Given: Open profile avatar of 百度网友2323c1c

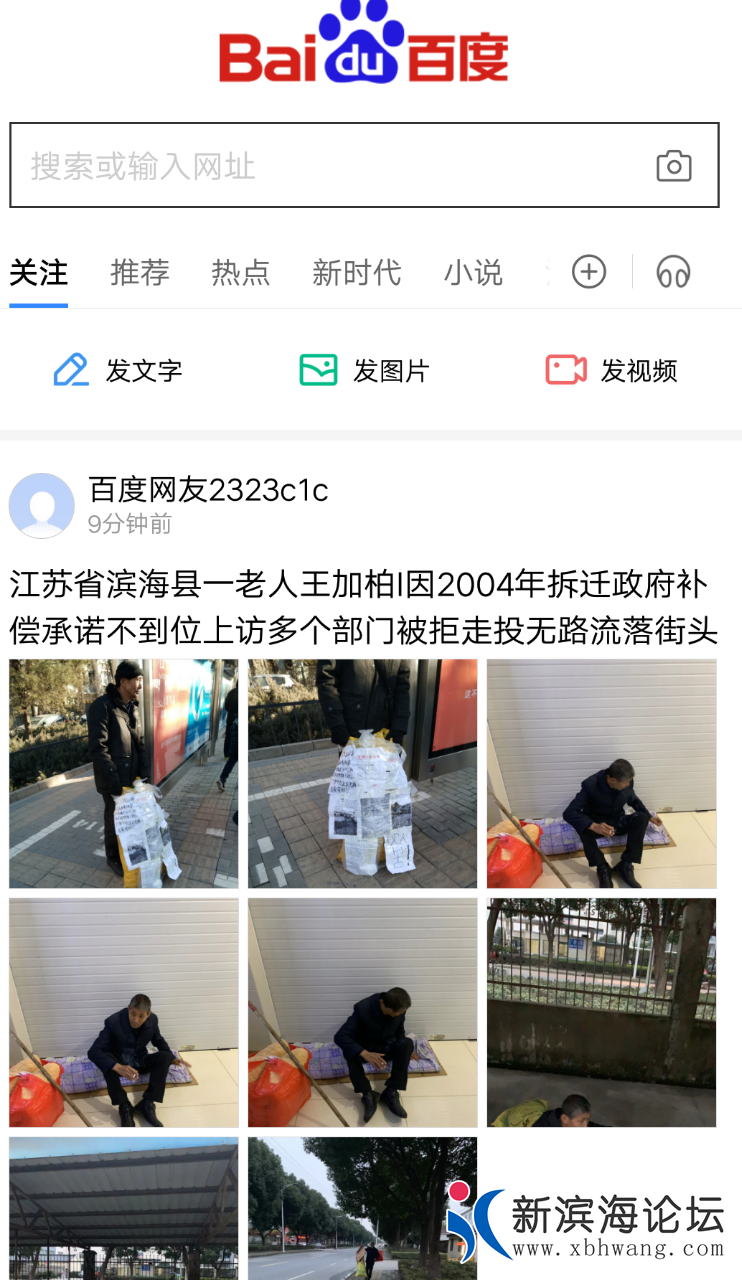Looking at the screenshot, I should click(x=41, y=505).
